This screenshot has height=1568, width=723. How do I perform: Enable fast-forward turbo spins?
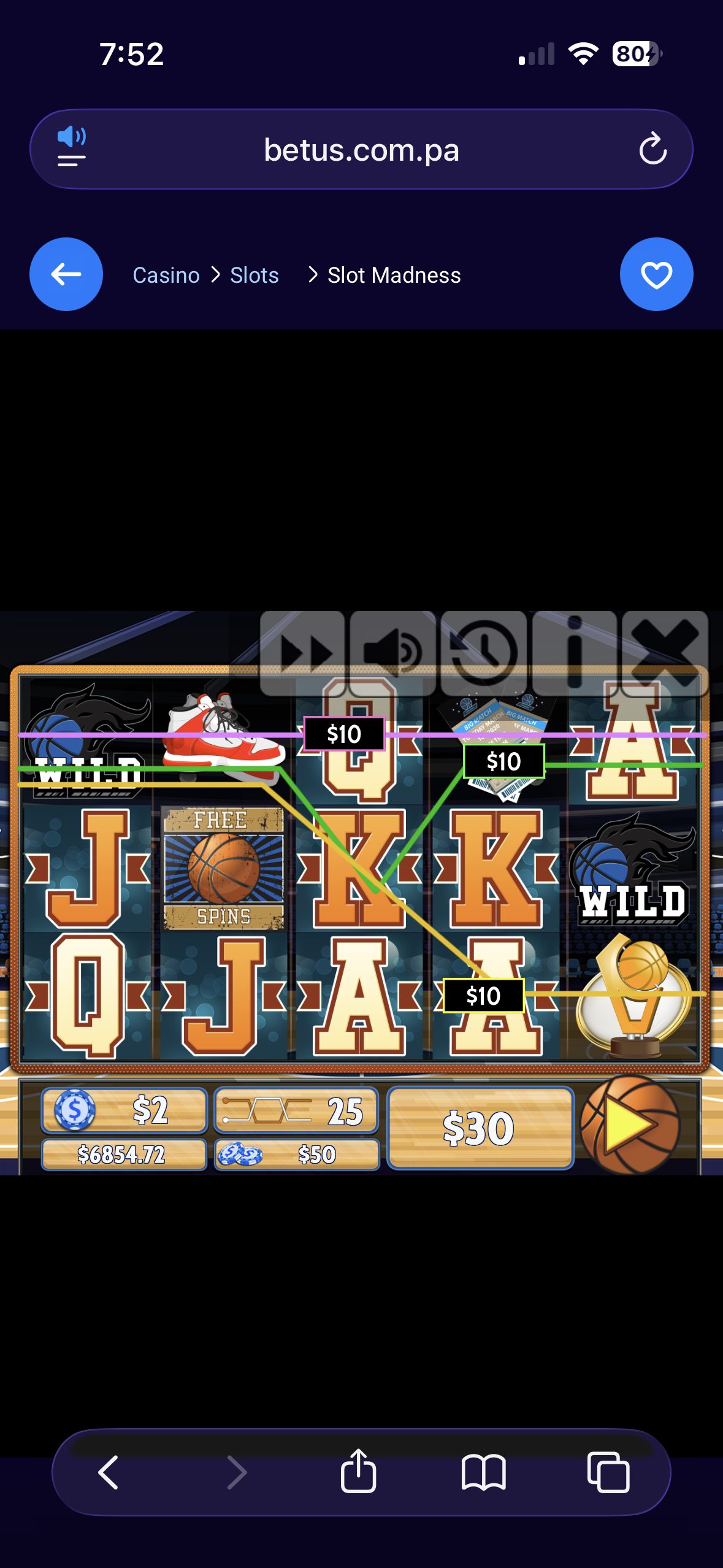pos(303,652)
